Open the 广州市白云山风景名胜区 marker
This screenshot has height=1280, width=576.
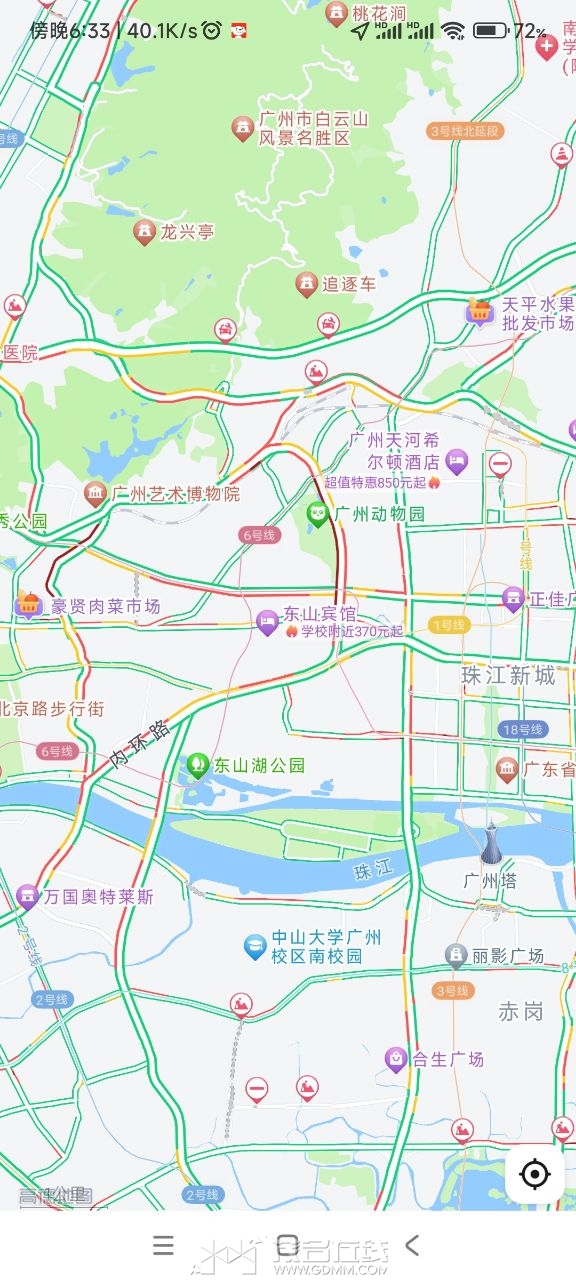click(242, 128)
